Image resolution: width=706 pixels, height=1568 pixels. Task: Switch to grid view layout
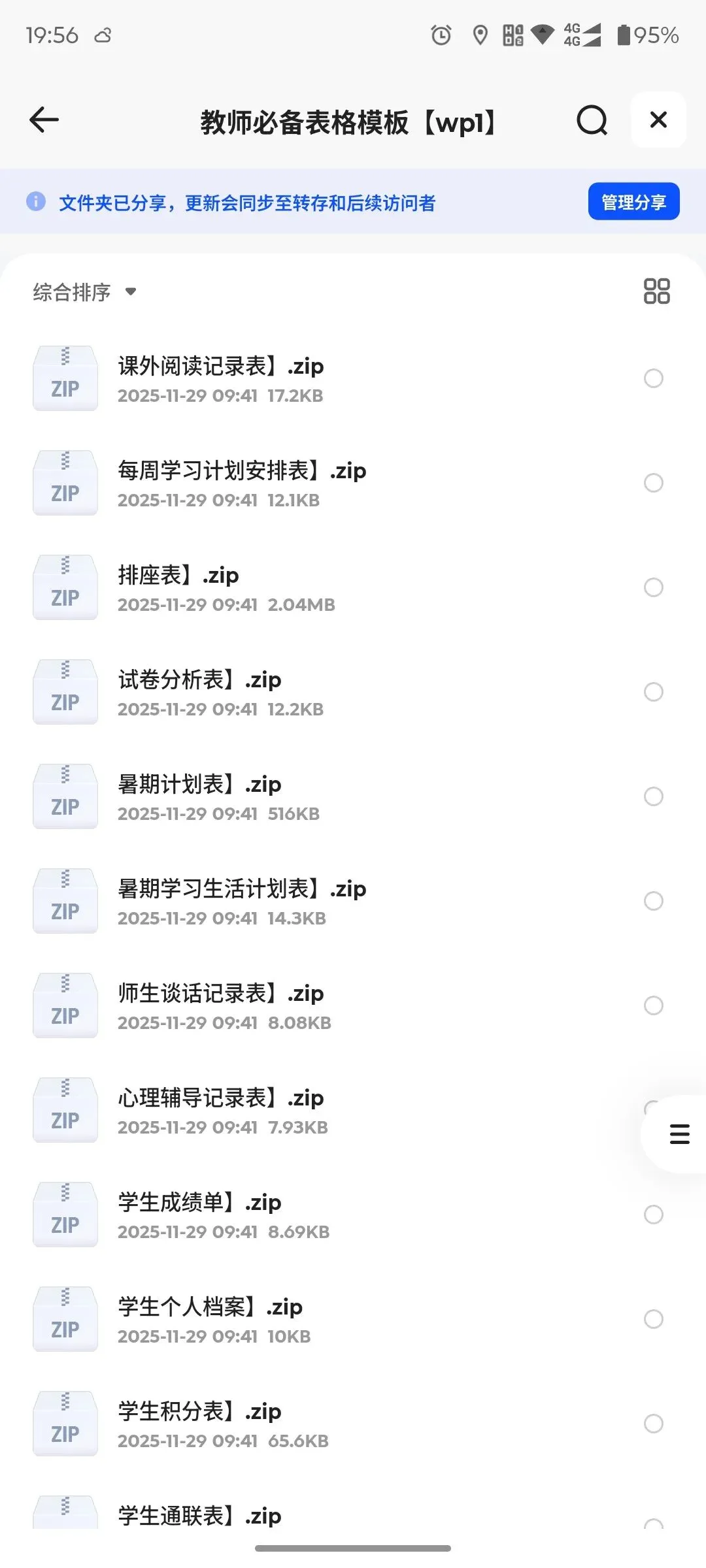pyautogui.click(x=656, y=291)
